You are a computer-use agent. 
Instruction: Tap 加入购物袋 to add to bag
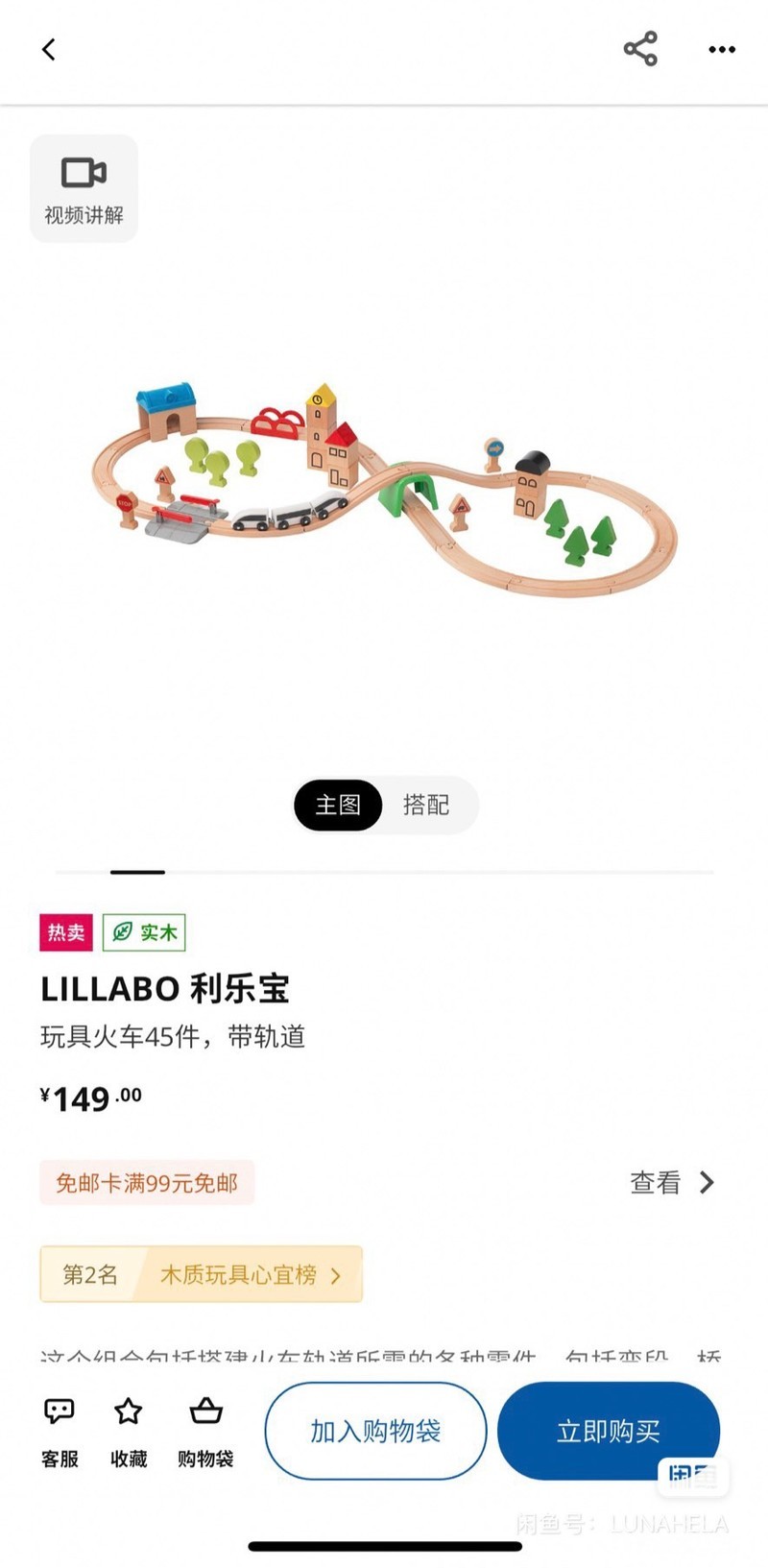tap(375, 1431)
